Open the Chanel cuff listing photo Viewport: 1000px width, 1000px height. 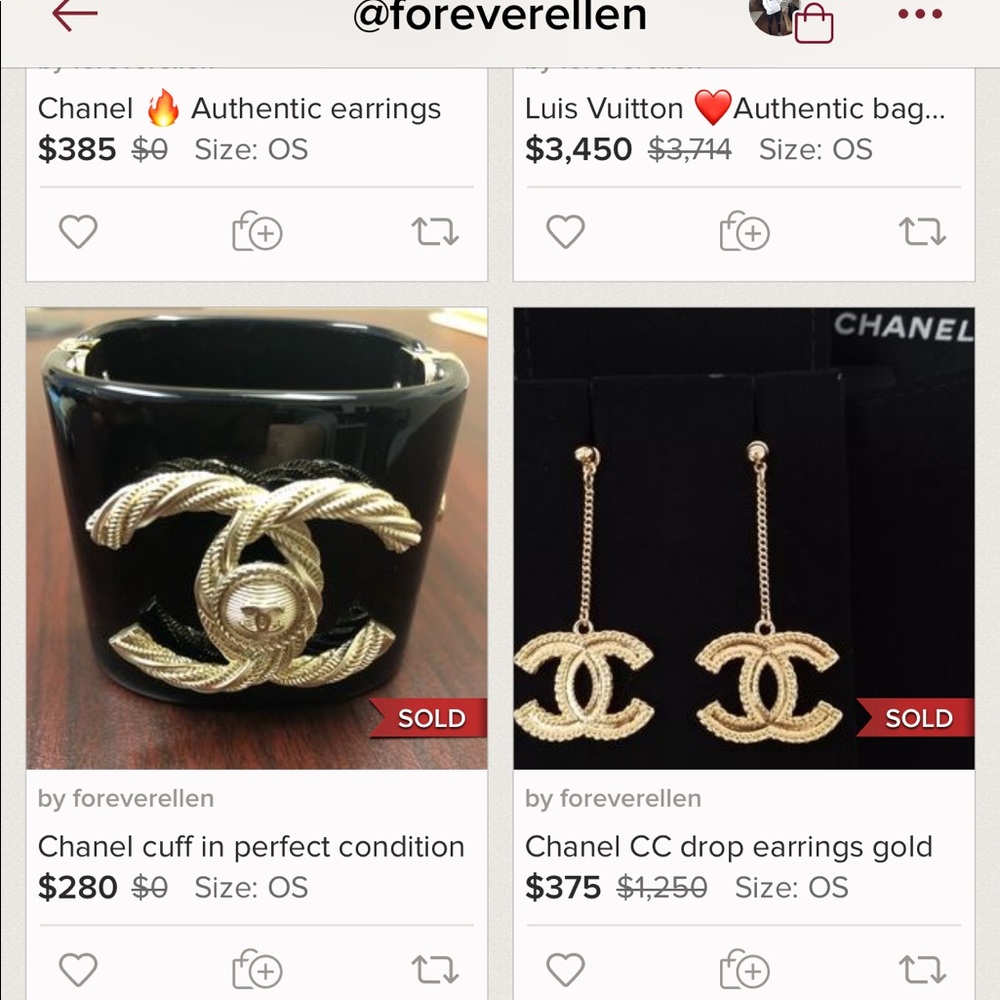tap(257, 538)
